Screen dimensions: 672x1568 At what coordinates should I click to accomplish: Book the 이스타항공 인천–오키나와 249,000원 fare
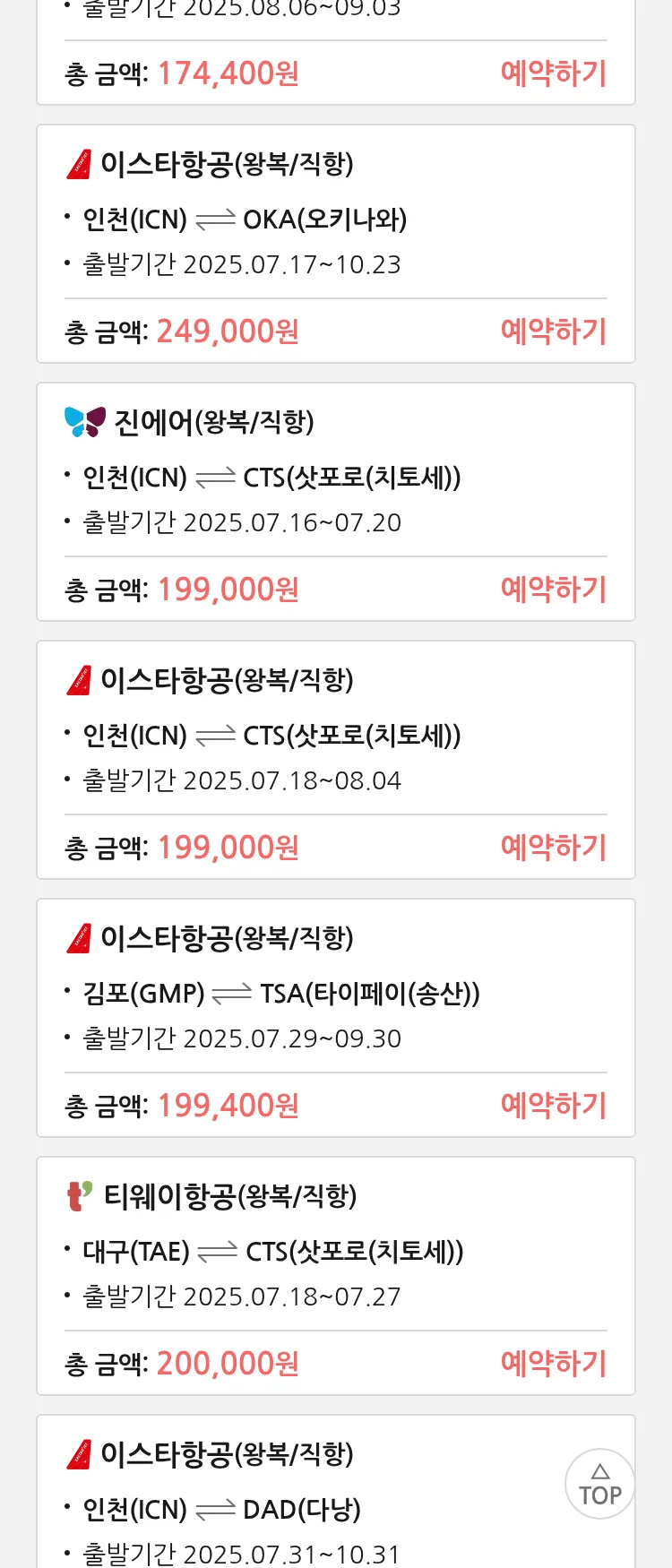(x=553, y=332)
